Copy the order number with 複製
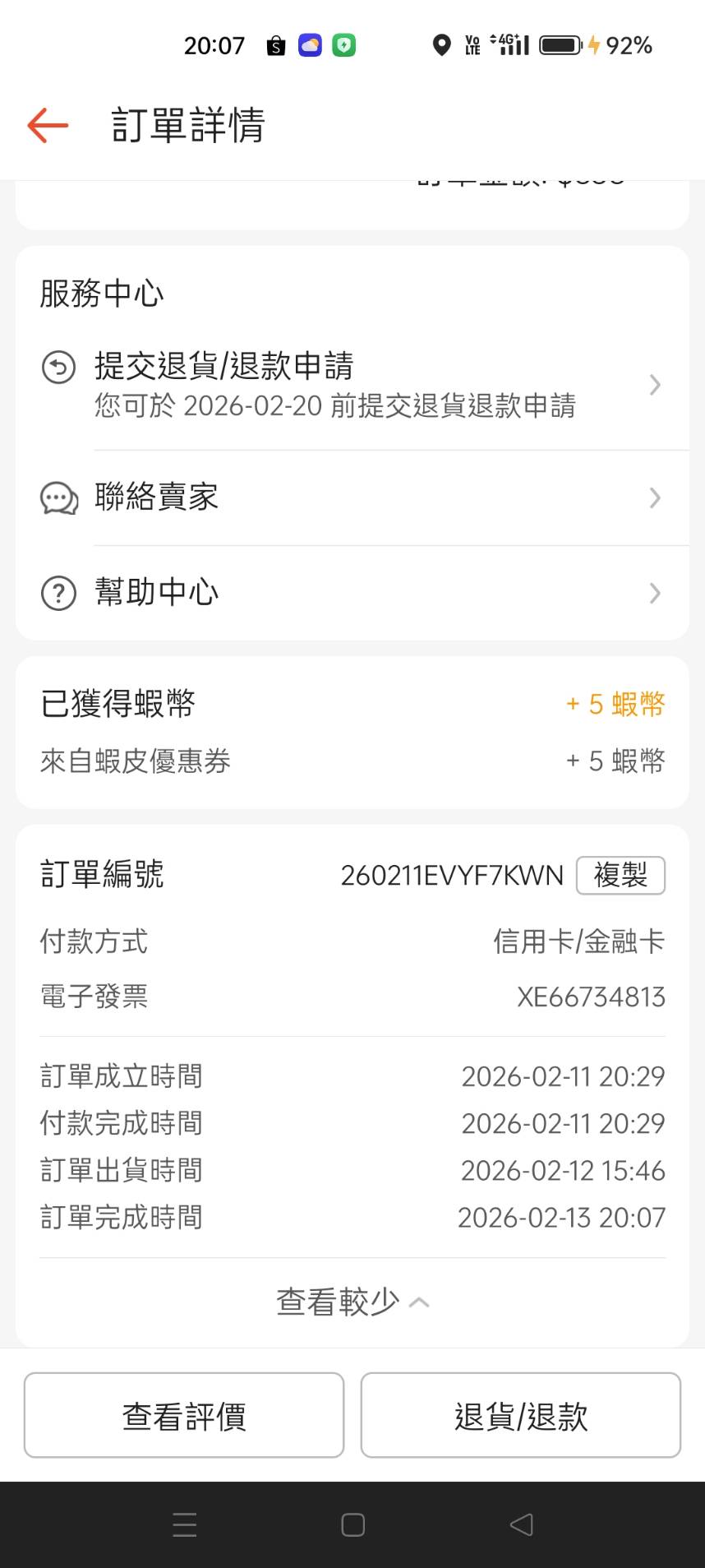705x1568 pixels. tap(620, 875)
